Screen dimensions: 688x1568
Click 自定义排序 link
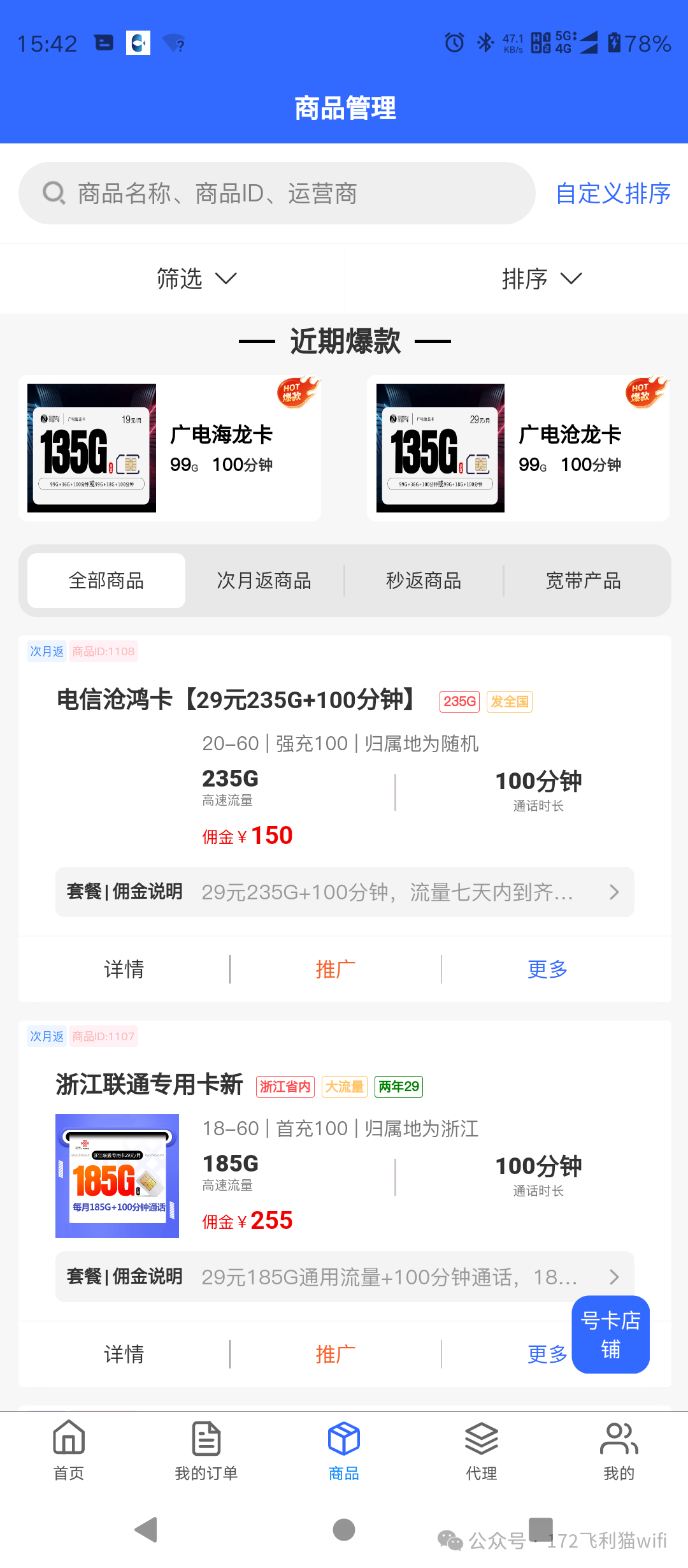(x=613, y=194)
